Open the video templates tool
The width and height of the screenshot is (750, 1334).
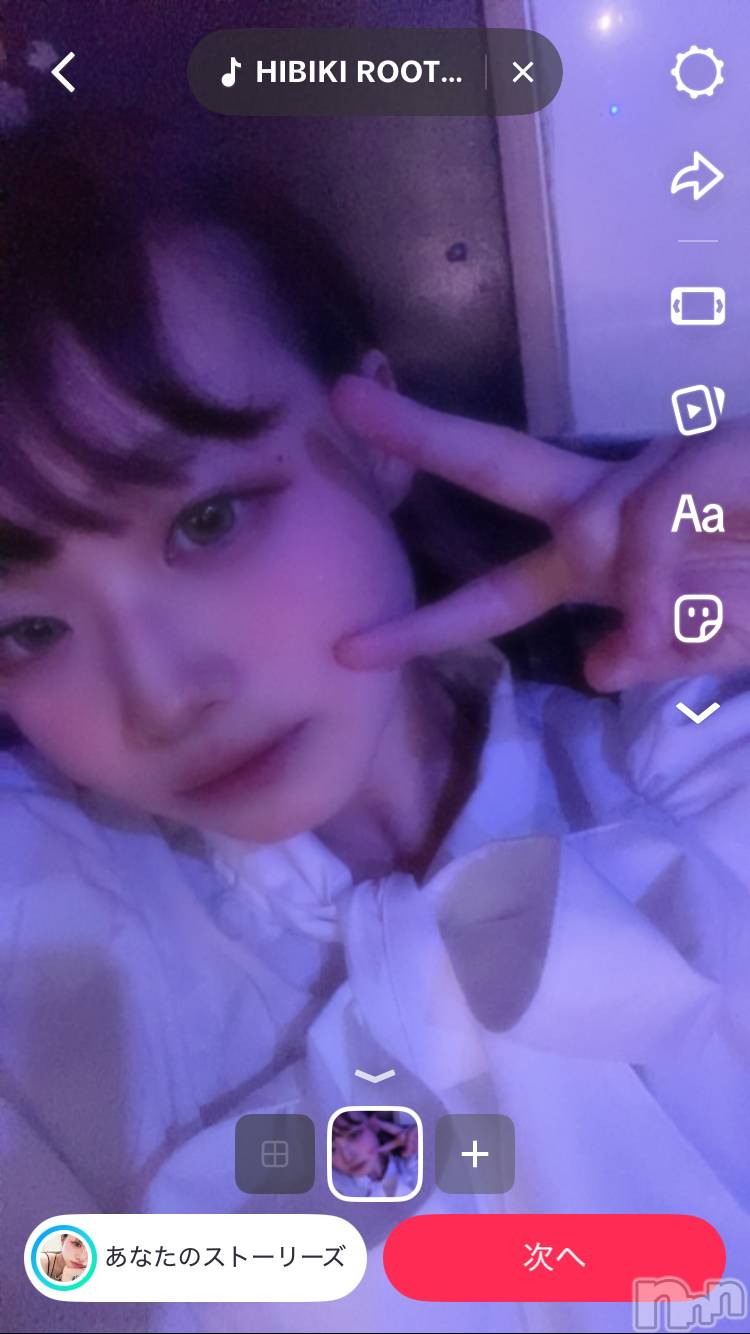697,408
